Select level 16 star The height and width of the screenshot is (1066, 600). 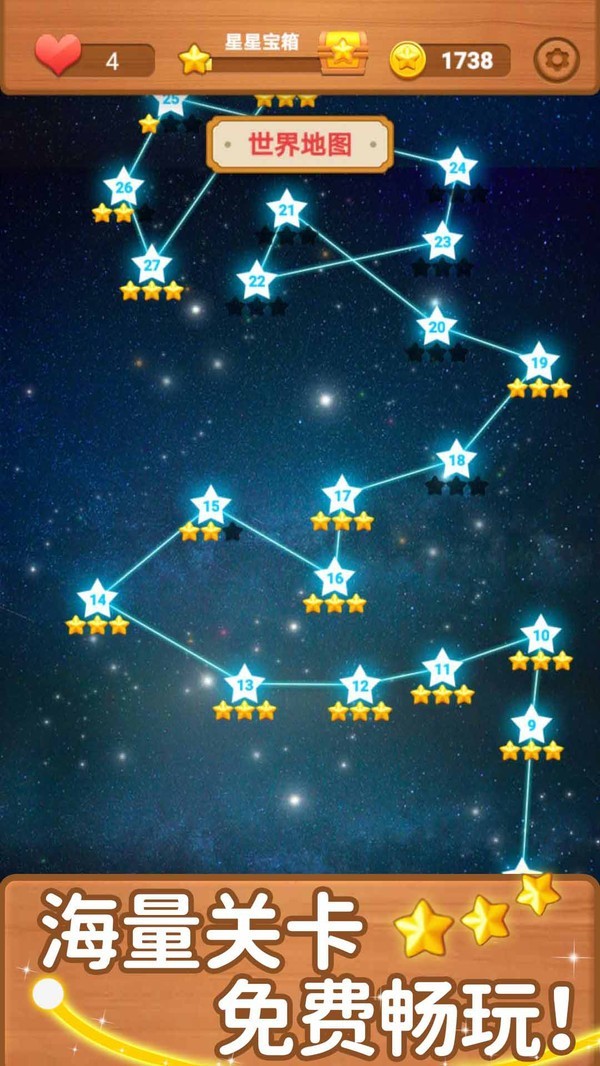coord(334,577)
